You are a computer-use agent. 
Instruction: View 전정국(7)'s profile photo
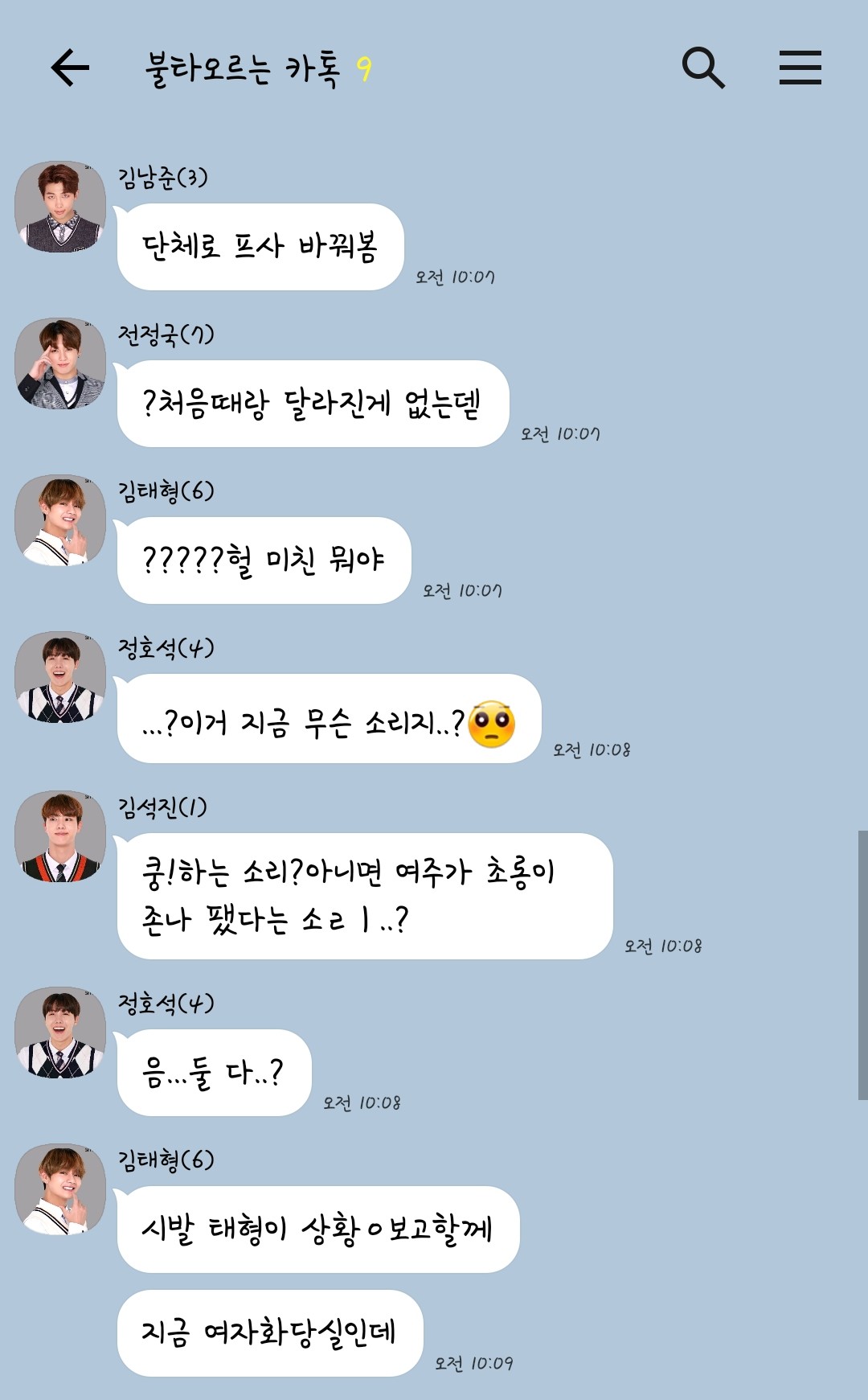(60, 363)
